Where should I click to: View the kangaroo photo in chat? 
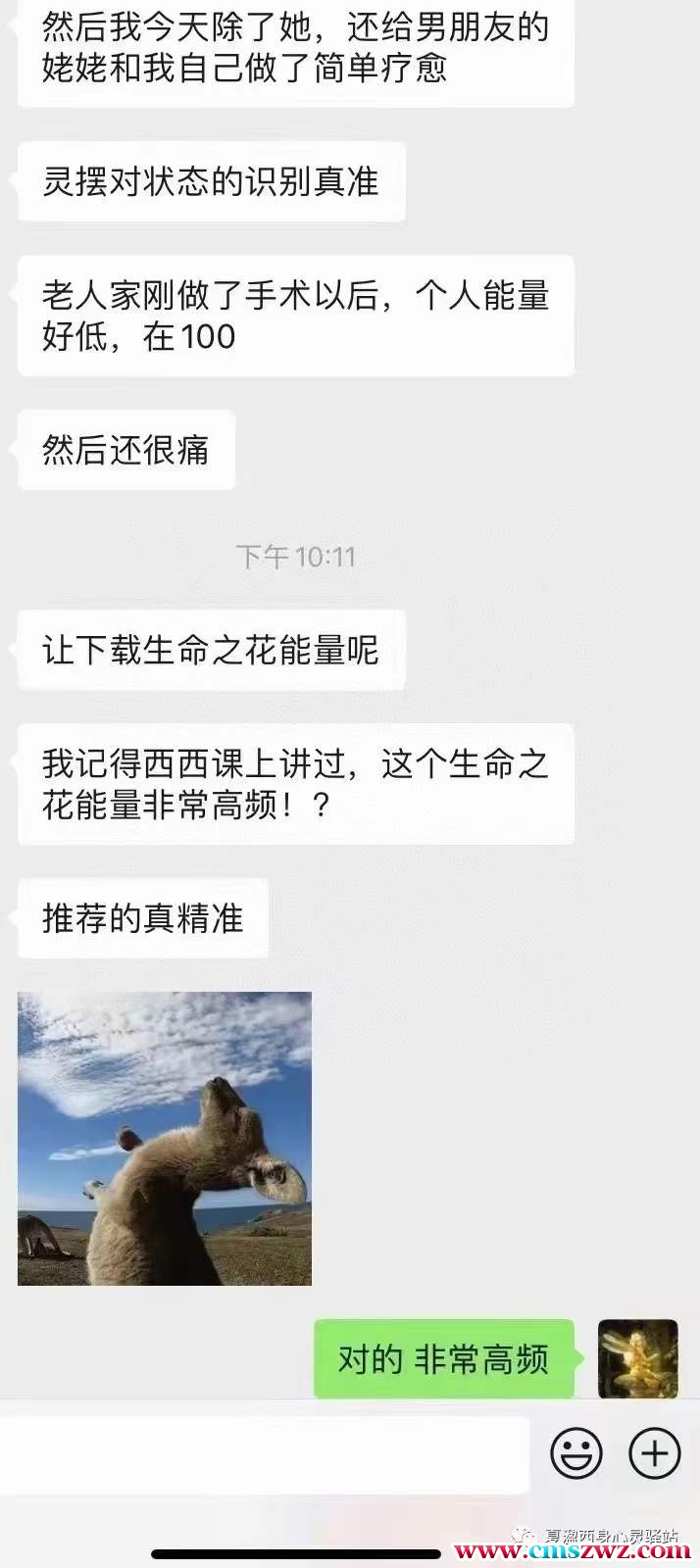click(x=165, y=1138)
